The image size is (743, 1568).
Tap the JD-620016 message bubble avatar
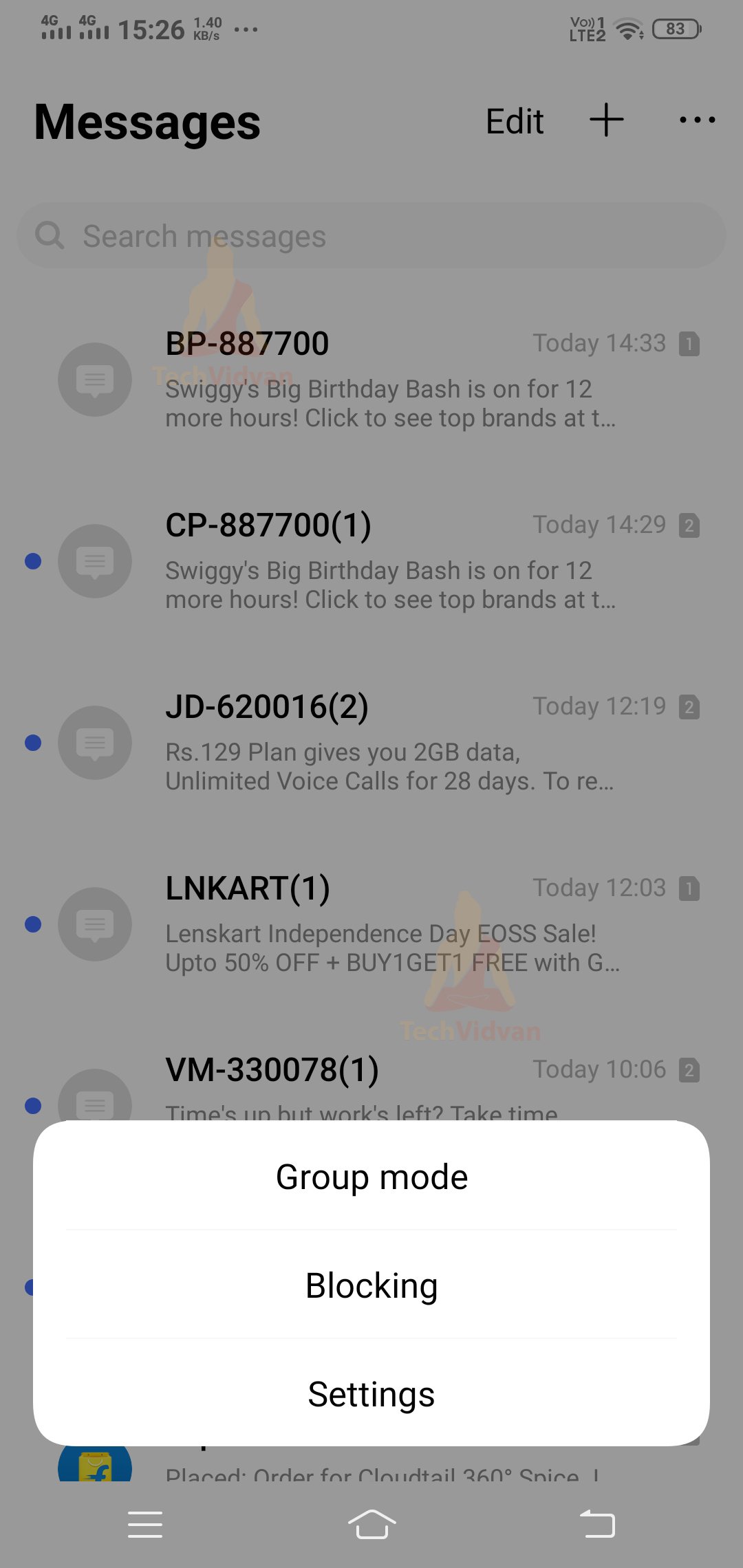[x=94, y=743]
